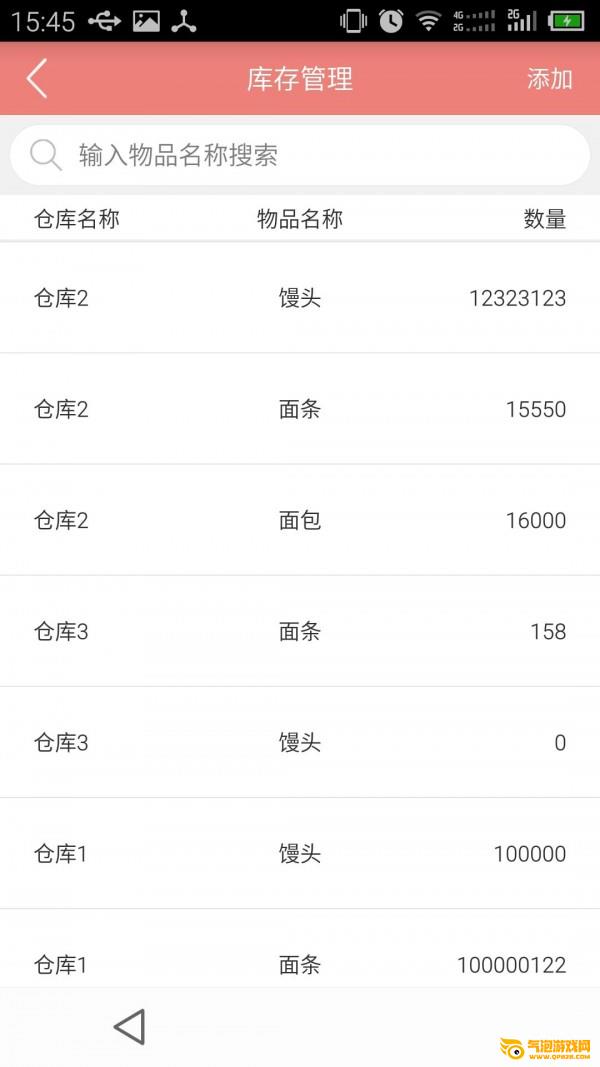Select the 仓库2 面包 row
The height and width of the screenshot is (1067, 600).
300,520
